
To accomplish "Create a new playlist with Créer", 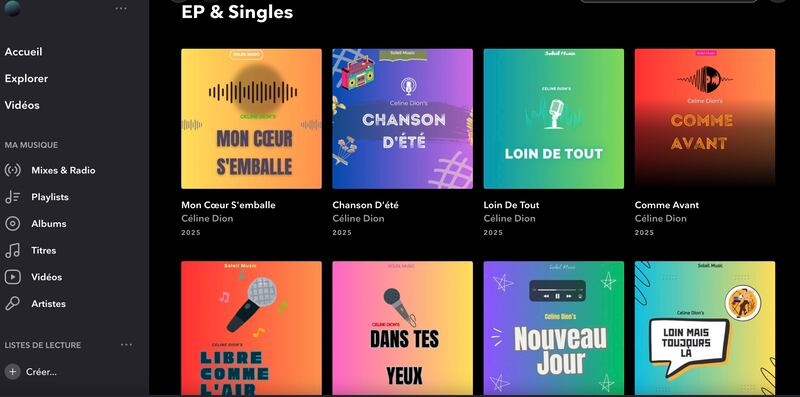I will 31,371.
